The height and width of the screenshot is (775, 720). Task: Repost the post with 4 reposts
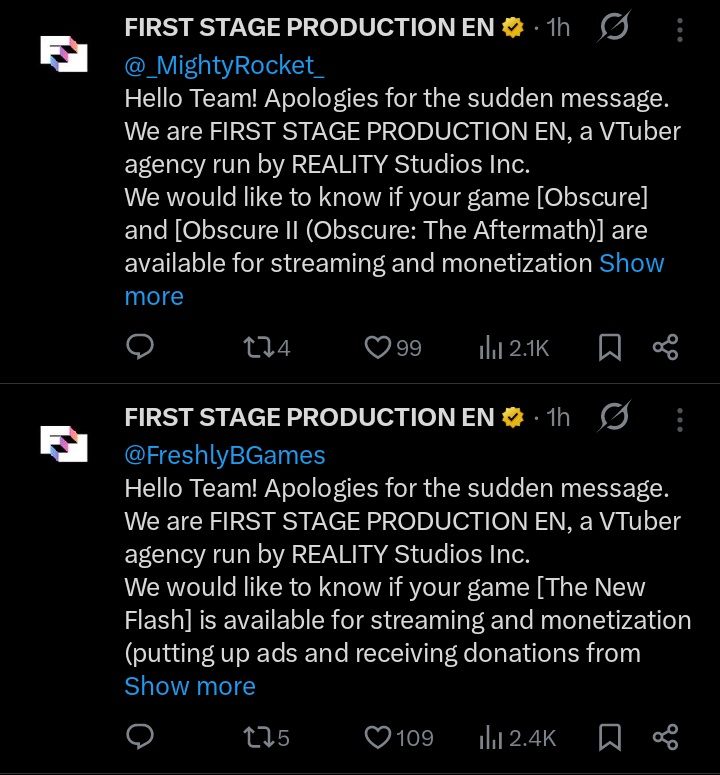pyautogui.click(x=267, y=347)
